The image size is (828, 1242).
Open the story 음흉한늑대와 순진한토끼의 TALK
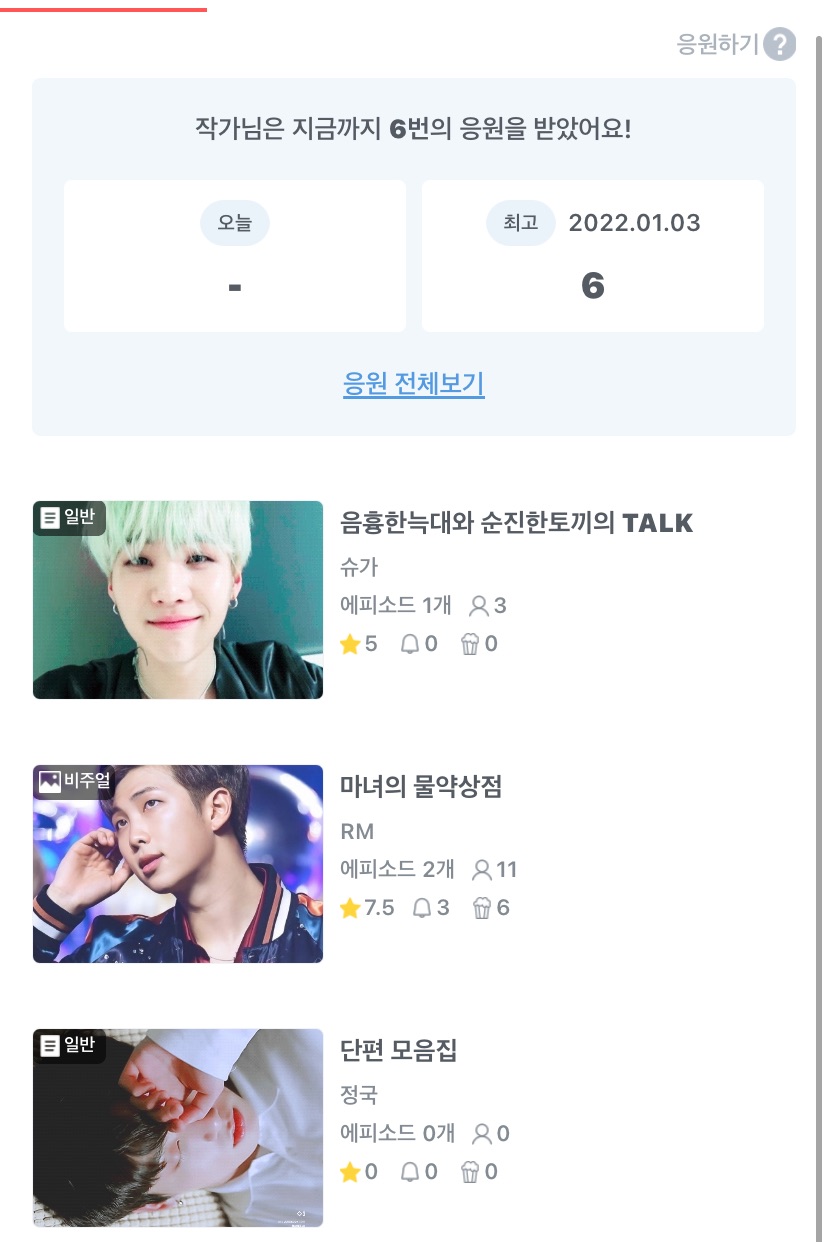pyautogui.click(x=516, y=522)
